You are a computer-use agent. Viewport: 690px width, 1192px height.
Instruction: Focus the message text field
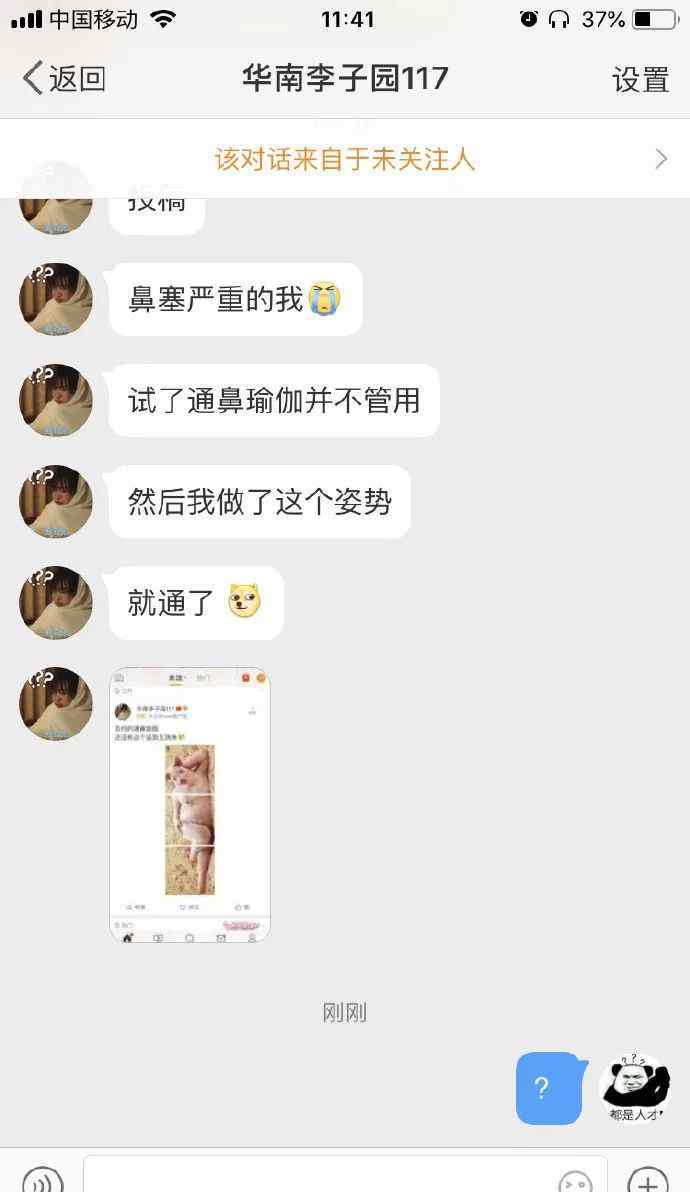coord(320,1178)
